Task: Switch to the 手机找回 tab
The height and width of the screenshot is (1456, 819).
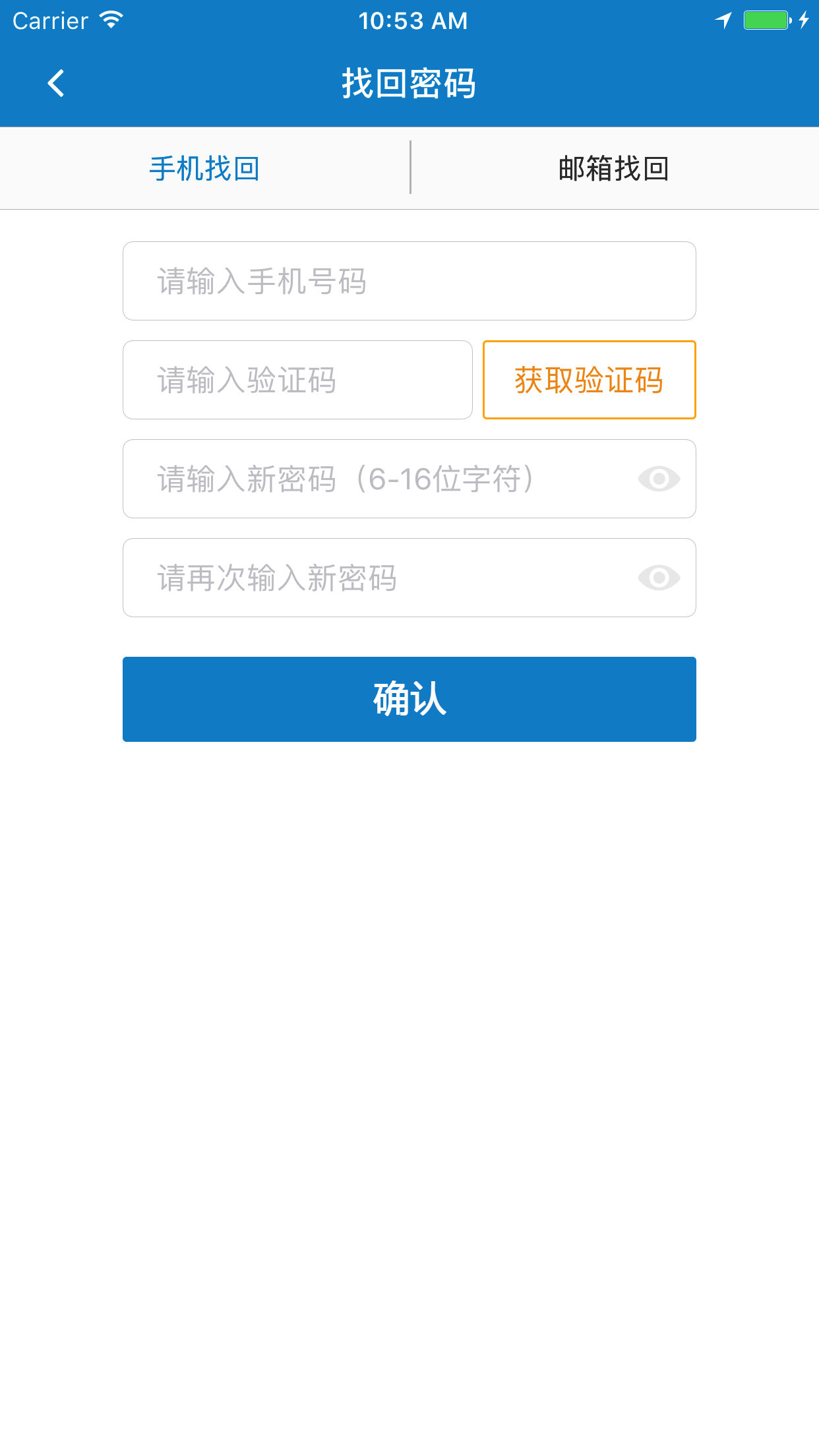Action: pyautogui.click(x=204, y=169)
